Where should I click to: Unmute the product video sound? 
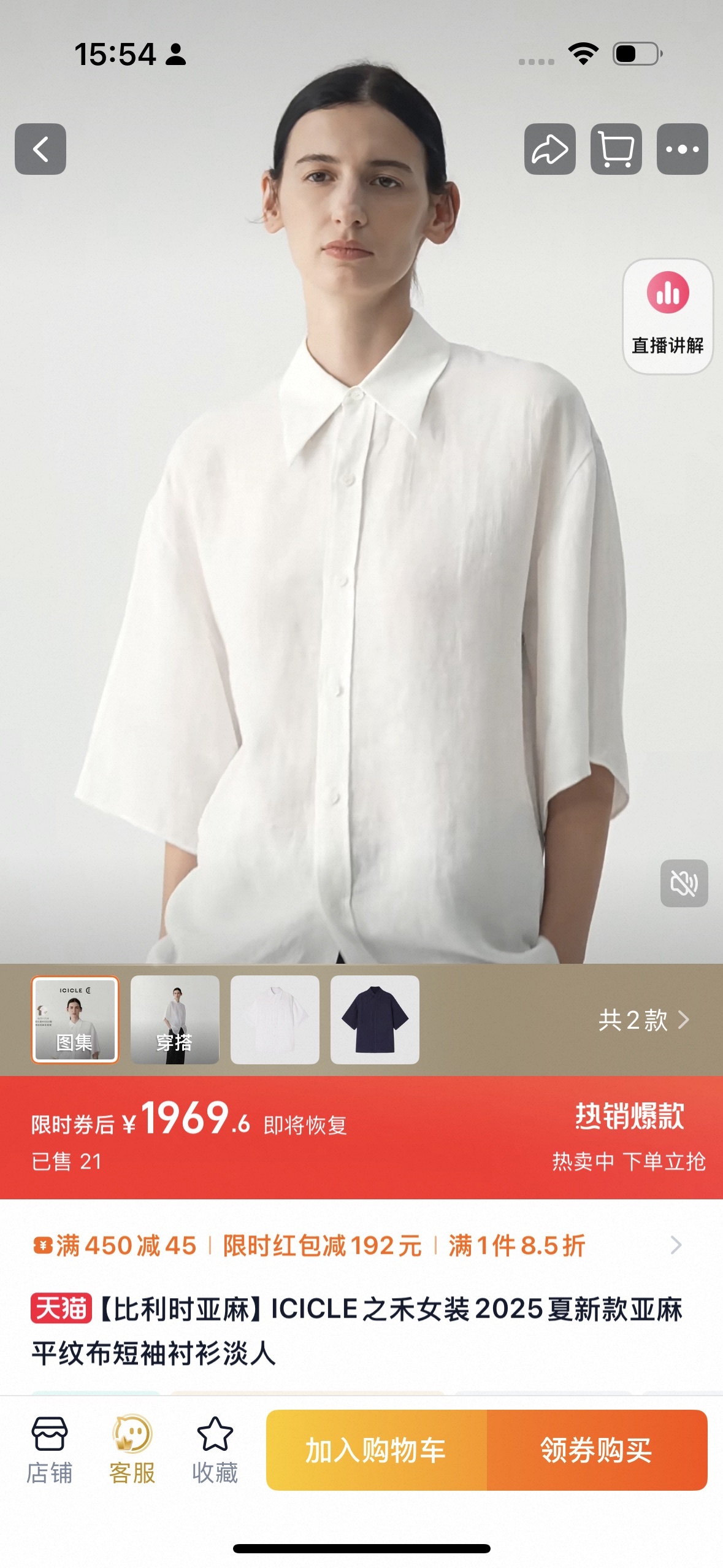(684, 883)
